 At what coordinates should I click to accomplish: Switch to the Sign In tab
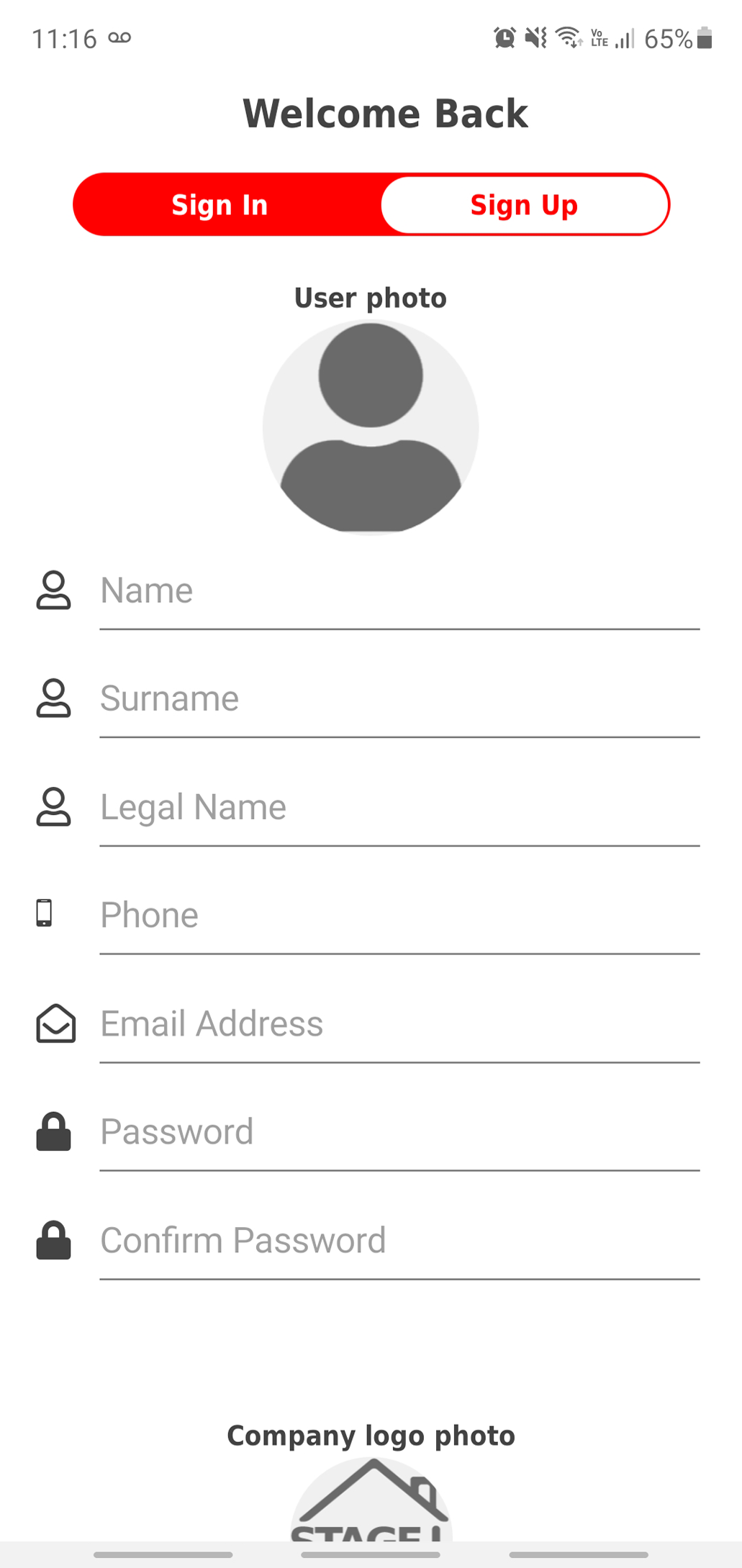click(220, 205)
